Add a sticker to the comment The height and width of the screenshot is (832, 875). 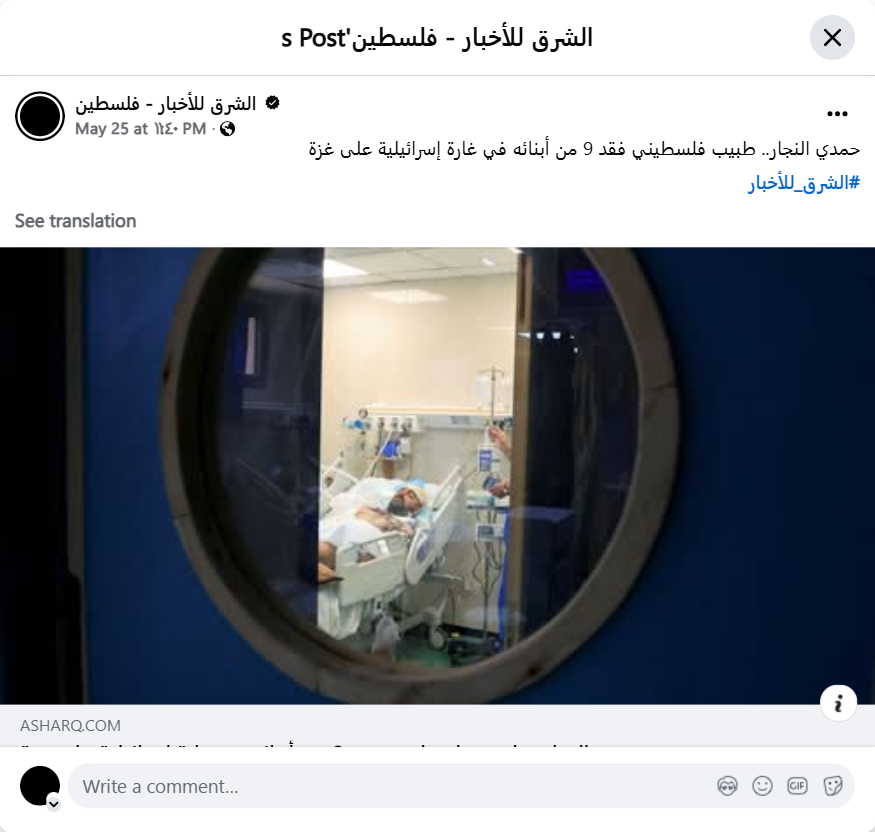[832, 786]
